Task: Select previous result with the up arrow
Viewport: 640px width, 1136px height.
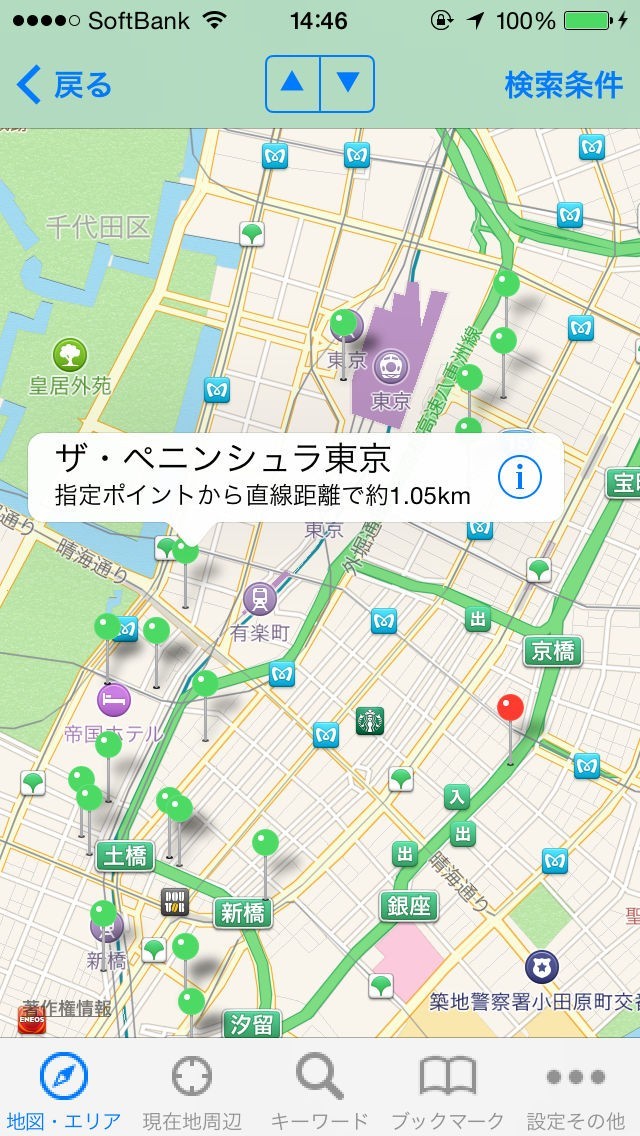Action: click(x=292, y=83)
